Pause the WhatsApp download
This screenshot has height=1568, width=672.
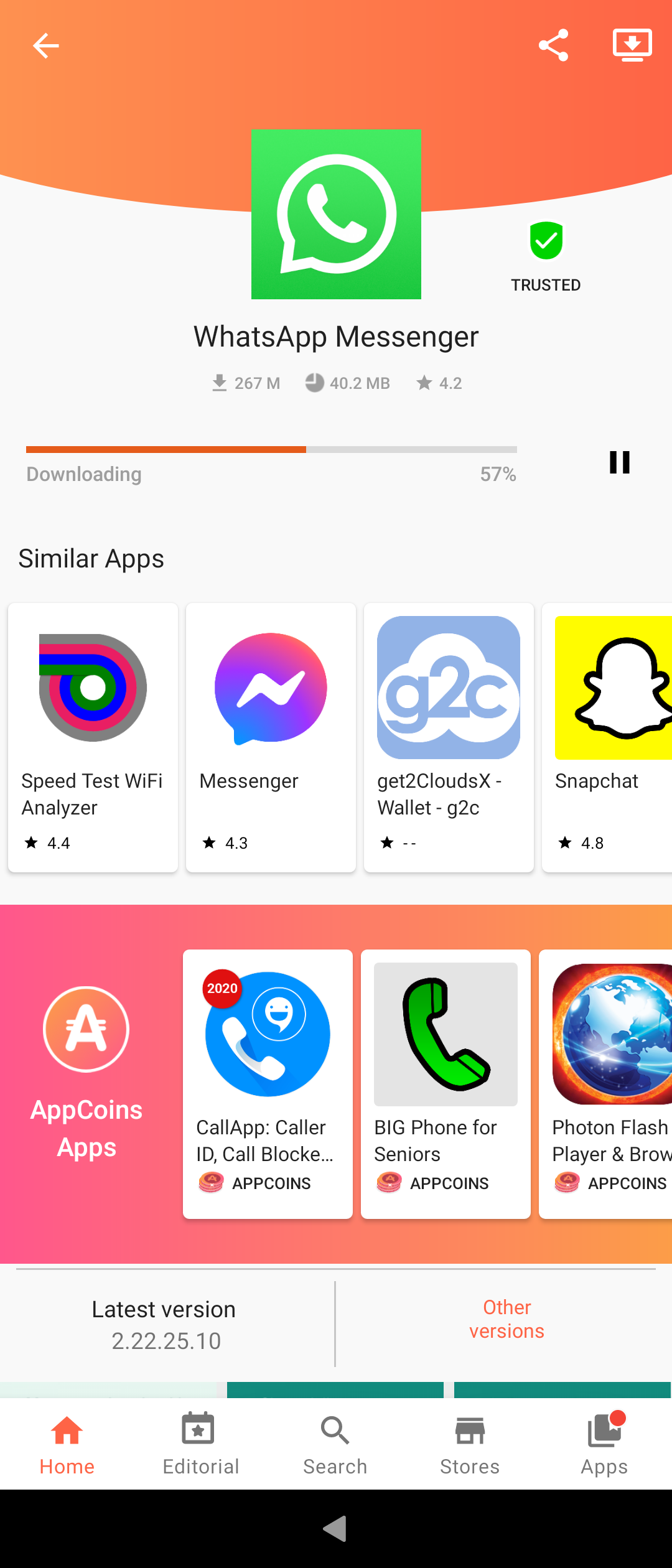tap(619, 462)
